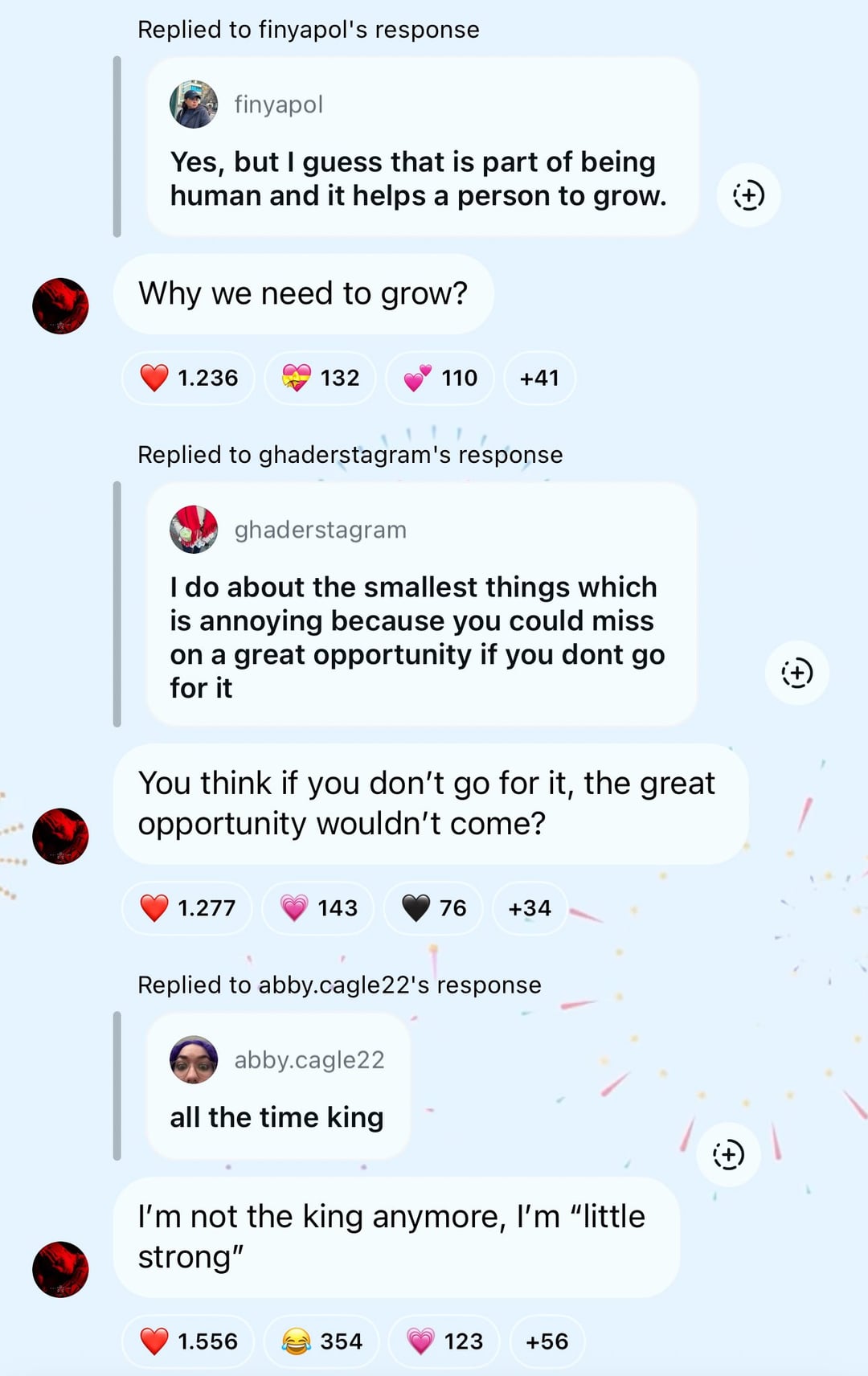The width and height of the screenshot is (868, 1376).
Task: Open finyapol's quoted response
Action: pyautogui.click(x=421, y=147)
